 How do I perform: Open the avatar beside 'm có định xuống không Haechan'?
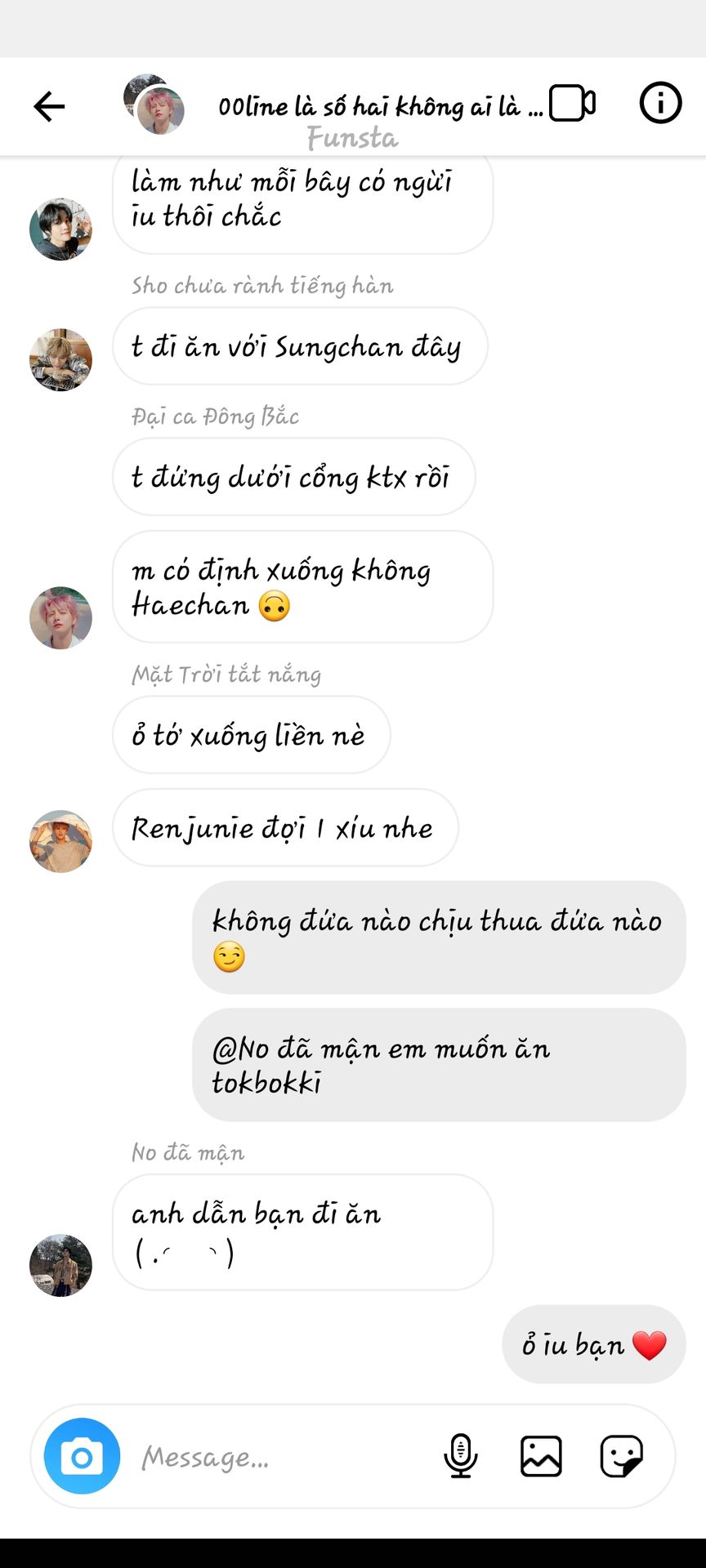(60, 617)
